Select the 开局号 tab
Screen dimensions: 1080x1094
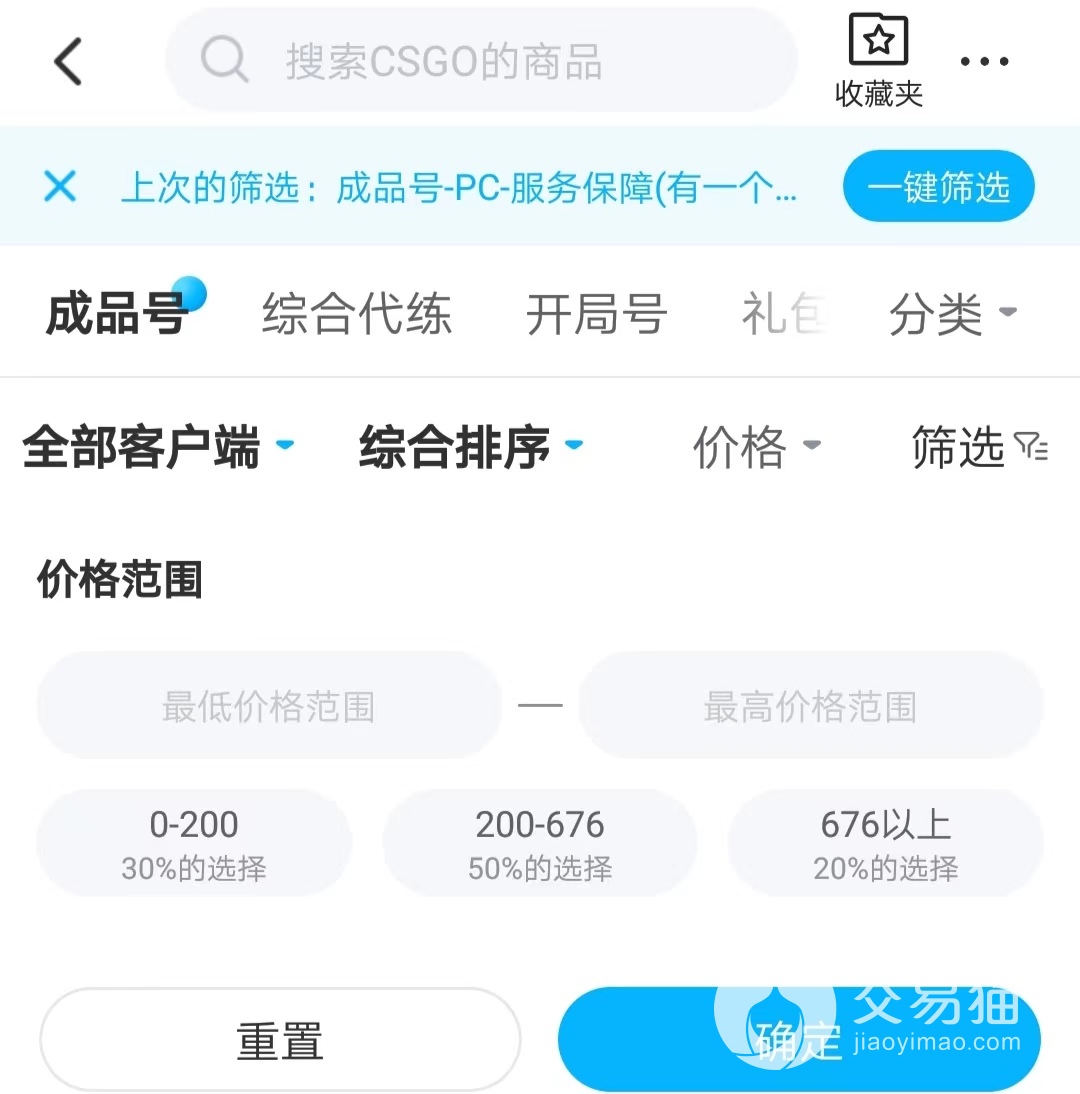pyautogui.click(x=596, y=314)
